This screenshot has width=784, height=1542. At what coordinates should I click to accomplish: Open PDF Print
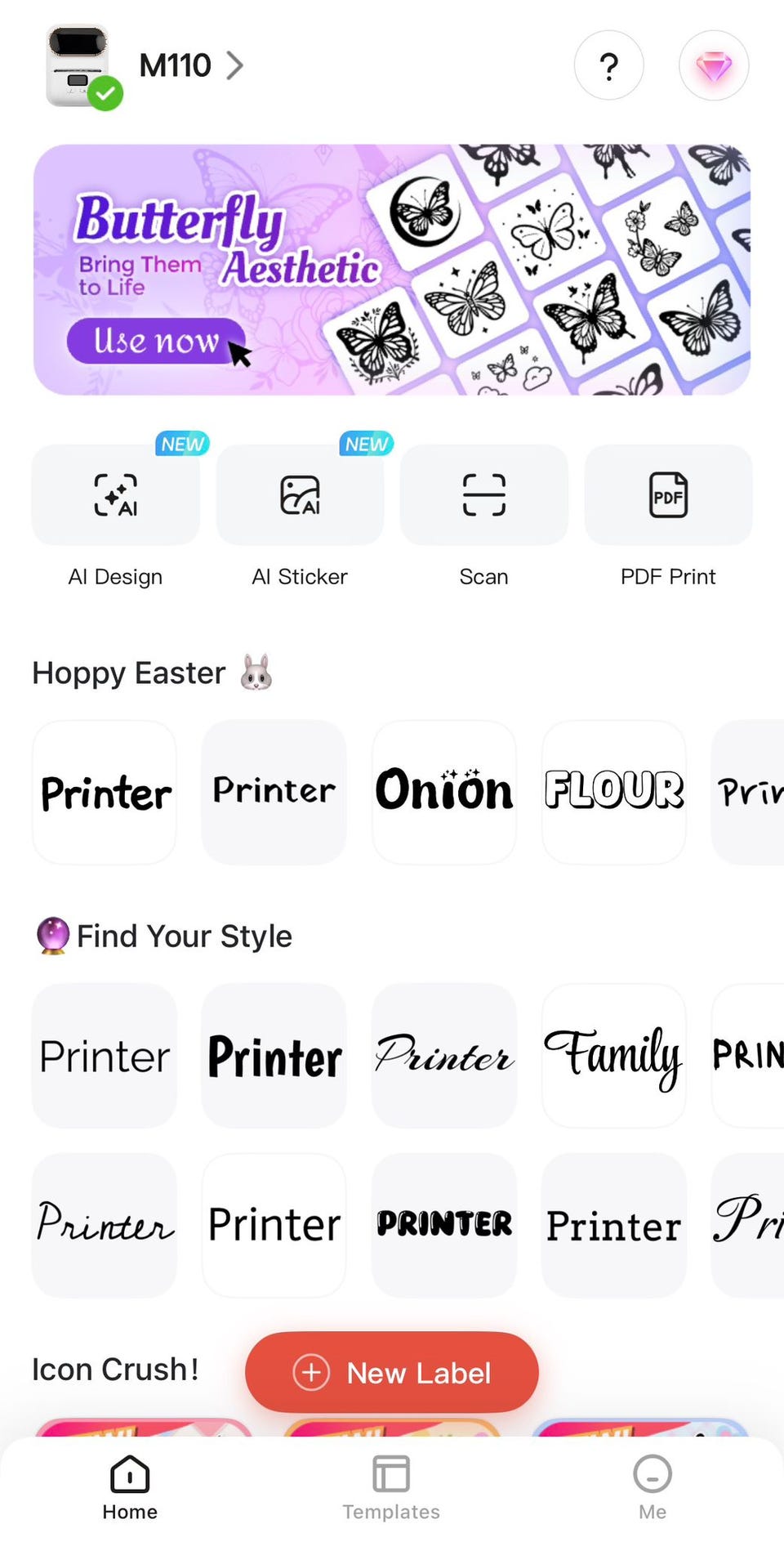668,495
